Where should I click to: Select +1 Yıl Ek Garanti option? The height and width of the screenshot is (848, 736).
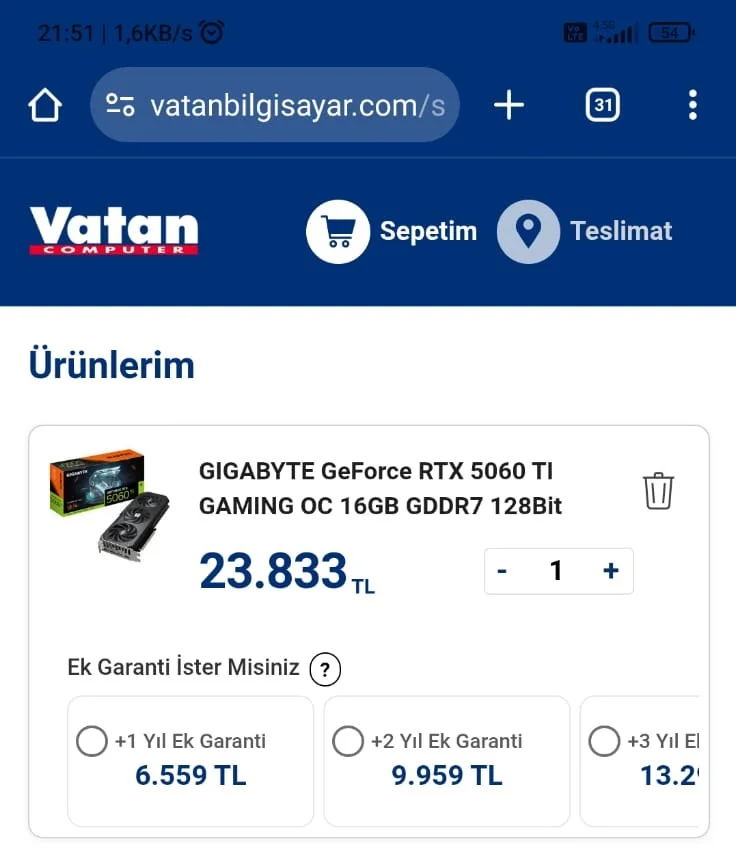92,741
